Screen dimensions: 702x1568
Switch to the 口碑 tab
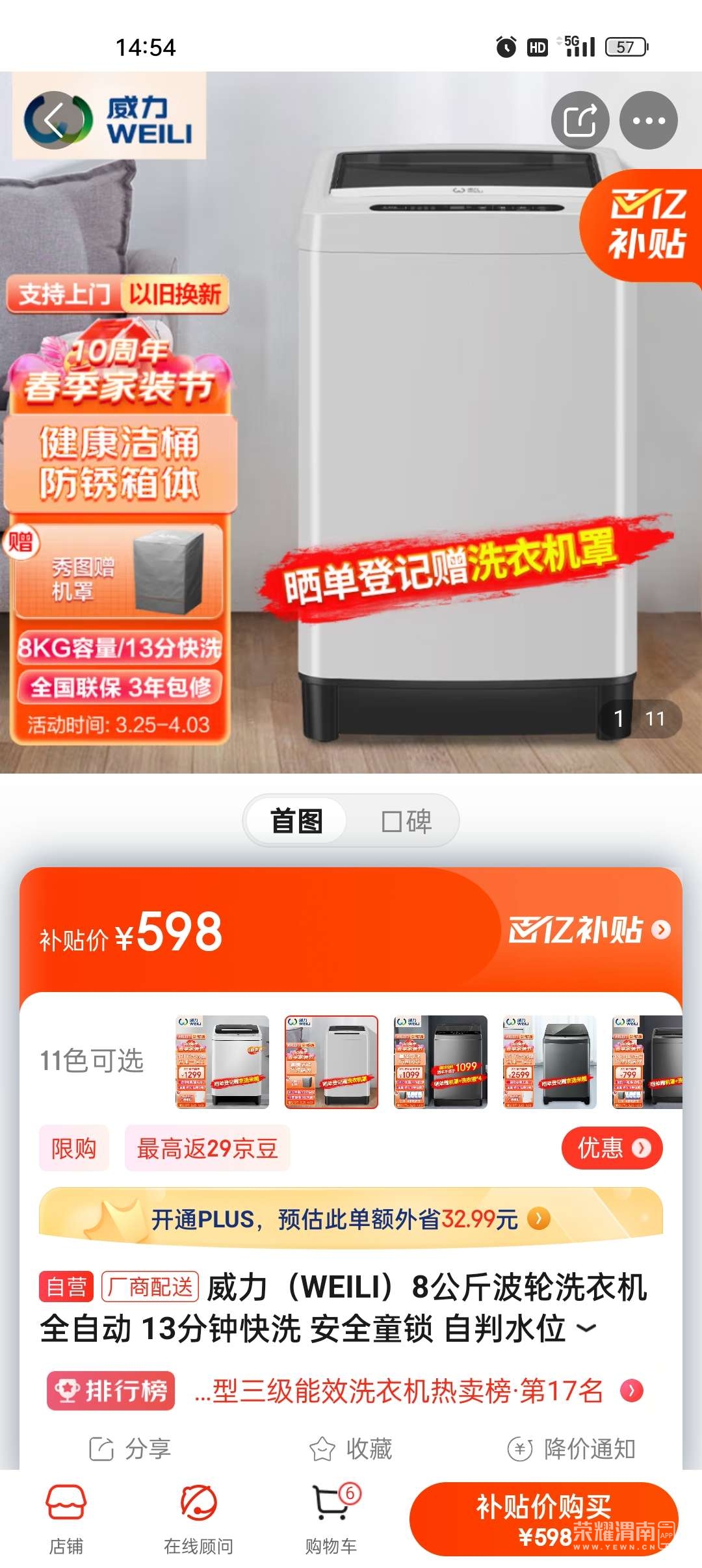[406, 821]
